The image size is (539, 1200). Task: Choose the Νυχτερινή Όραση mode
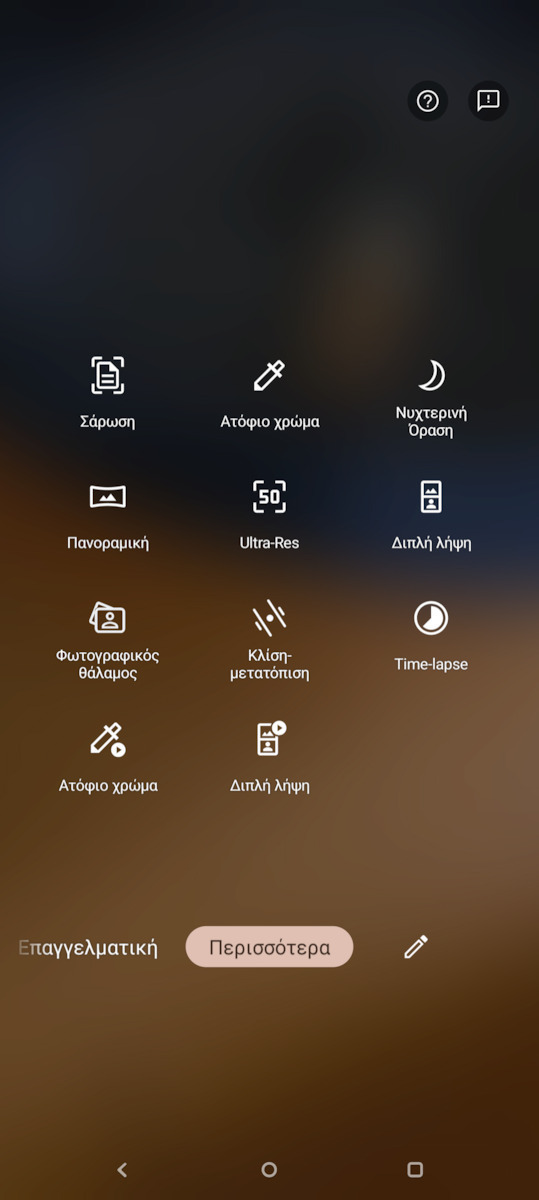(431, 398)
